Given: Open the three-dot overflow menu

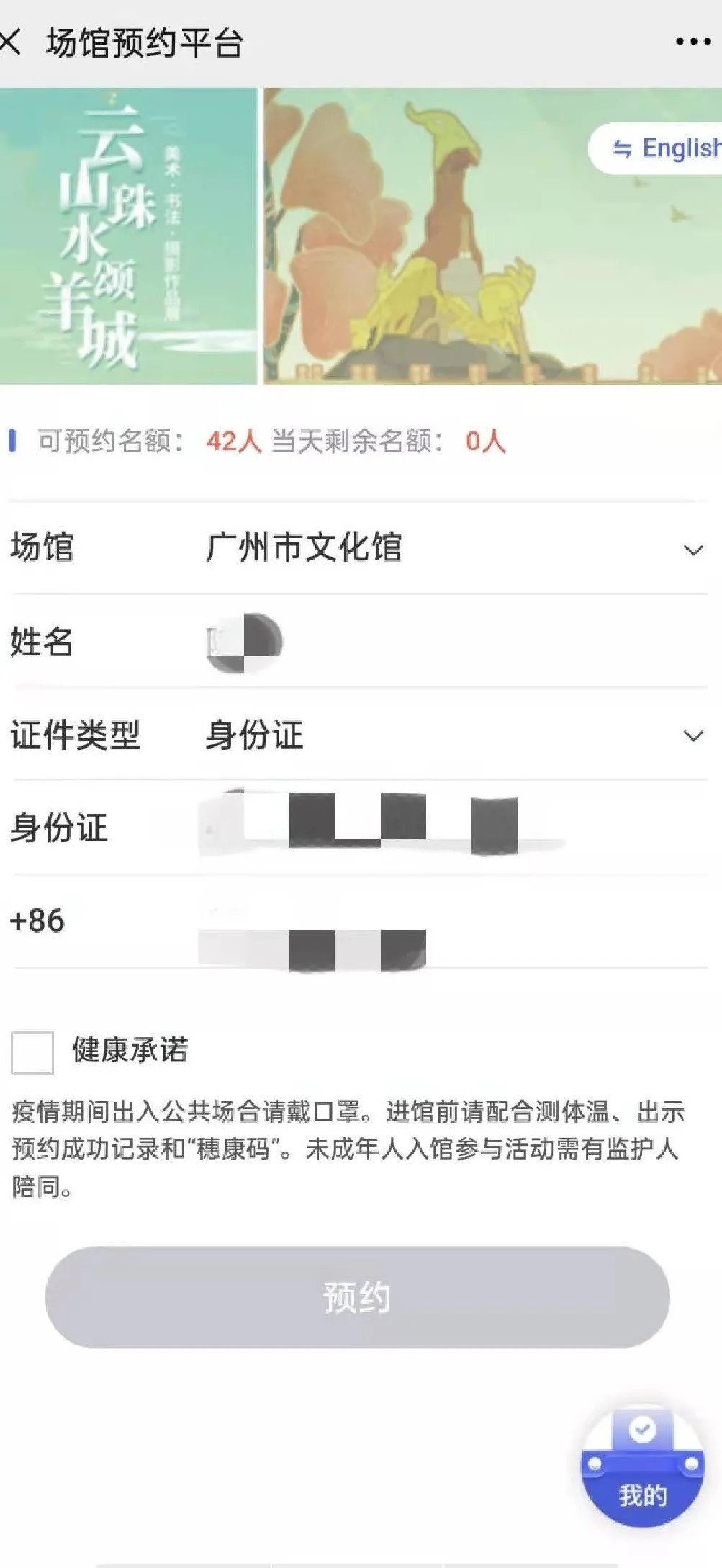Looking at the screenshot, I should [x=692, y=42].
